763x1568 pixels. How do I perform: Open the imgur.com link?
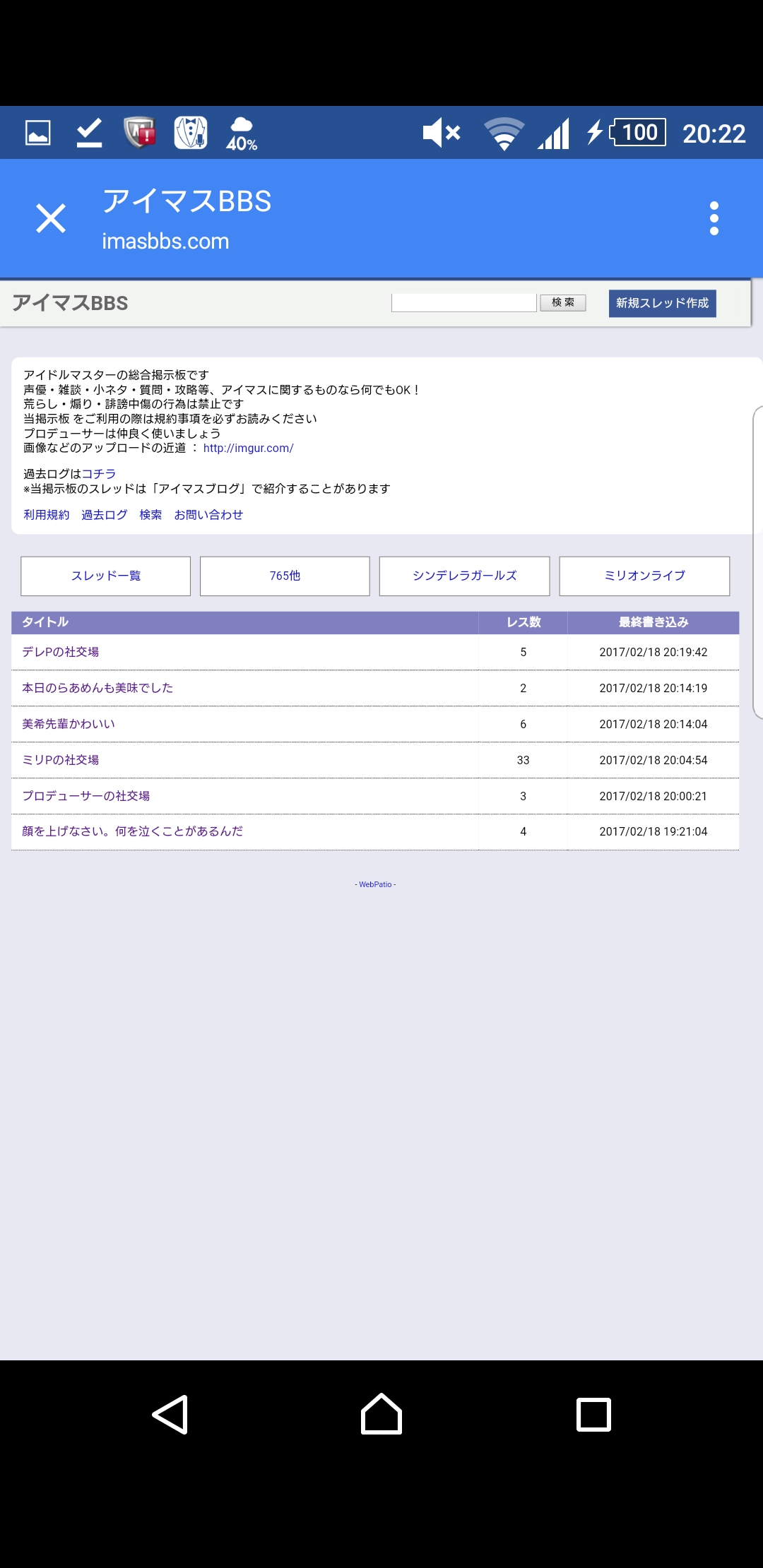point(248,448)
